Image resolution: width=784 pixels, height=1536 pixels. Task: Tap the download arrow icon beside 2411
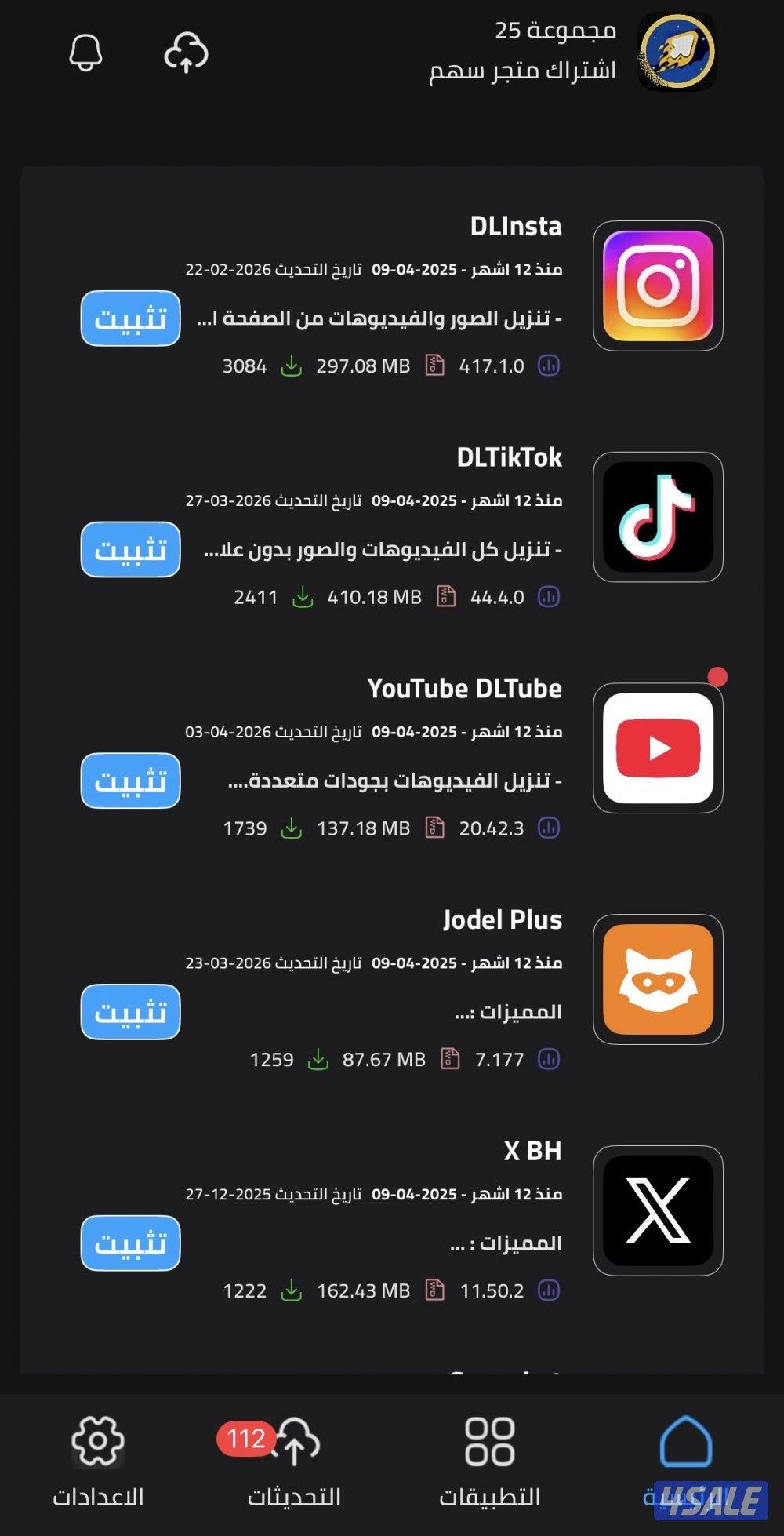302,597
